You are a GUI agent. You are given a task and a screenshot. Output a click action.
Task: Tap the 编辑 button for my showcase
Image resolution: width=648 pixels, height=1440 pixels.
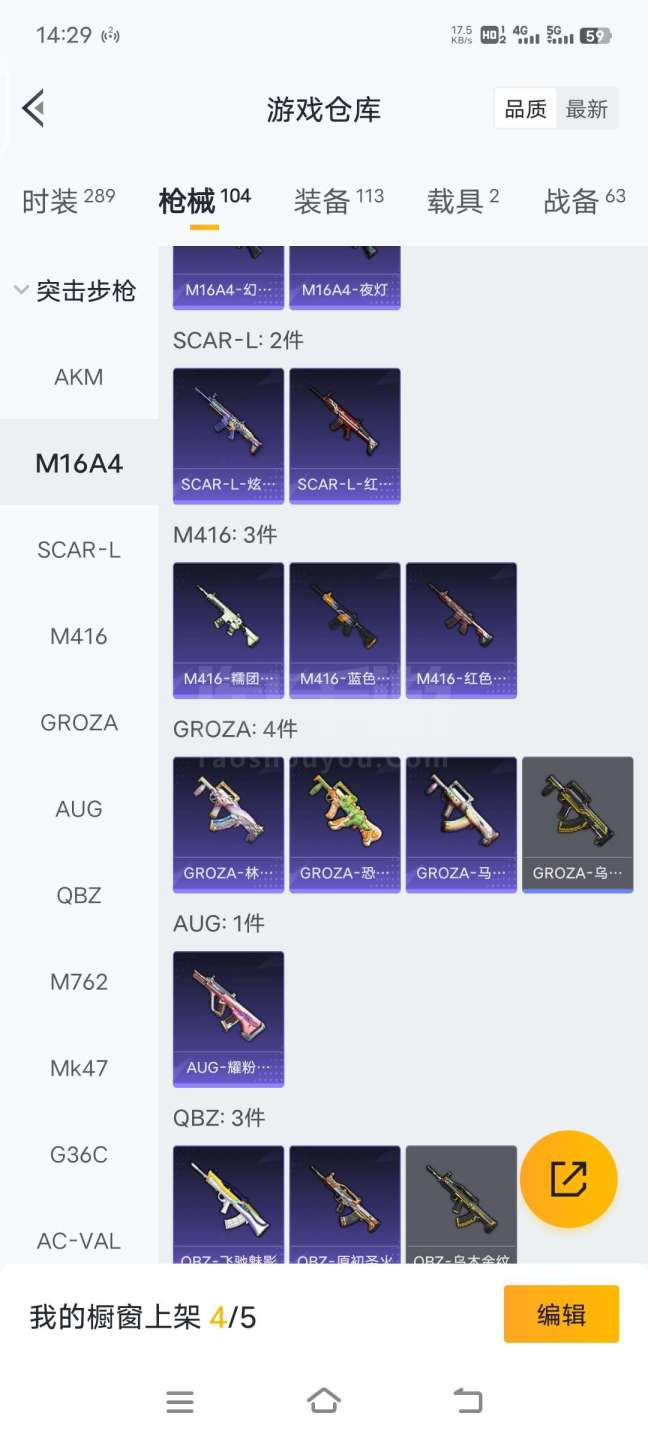tap(561, 1314)
